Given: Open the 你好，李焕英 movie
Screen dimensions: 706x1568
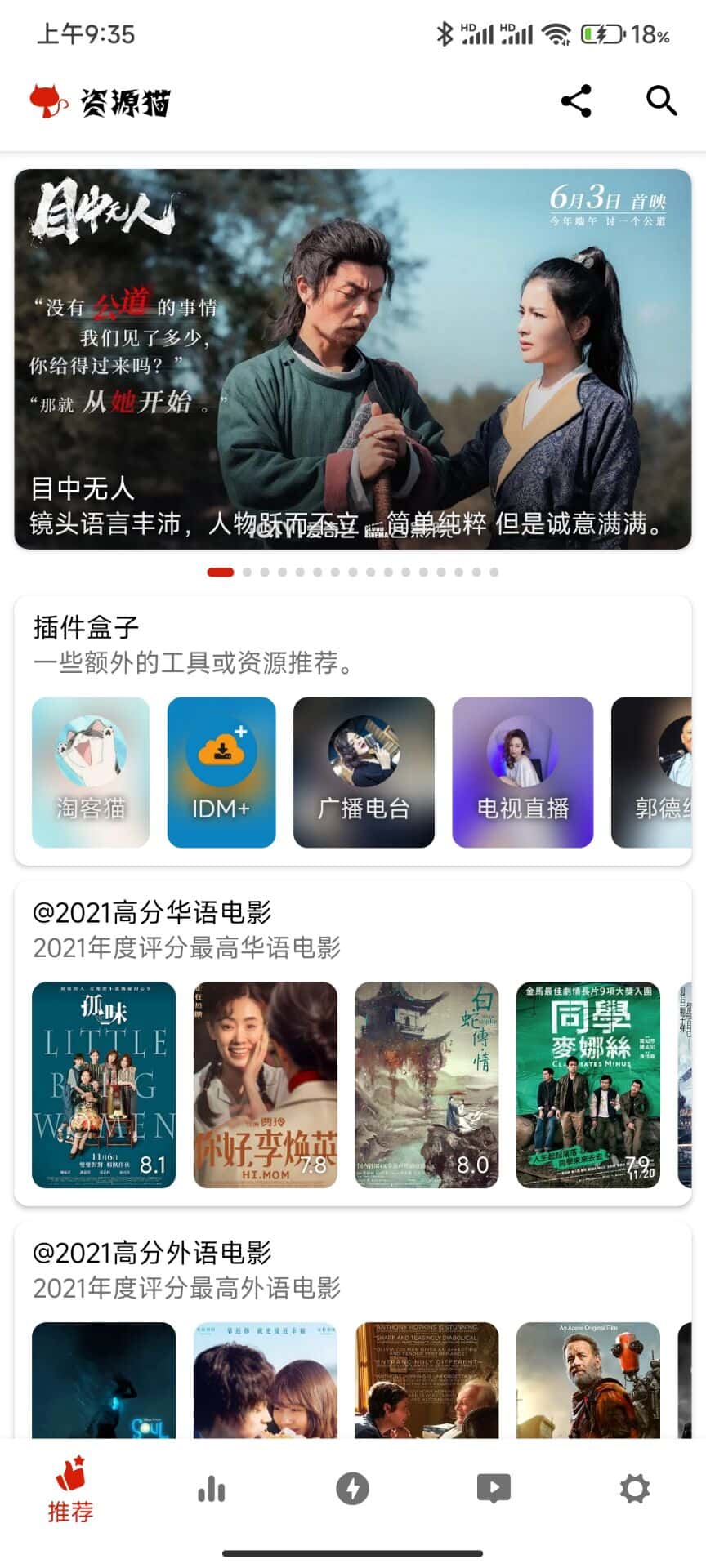Looking at the screenshot, I should pyautogui.click(x=266, y=1085).
